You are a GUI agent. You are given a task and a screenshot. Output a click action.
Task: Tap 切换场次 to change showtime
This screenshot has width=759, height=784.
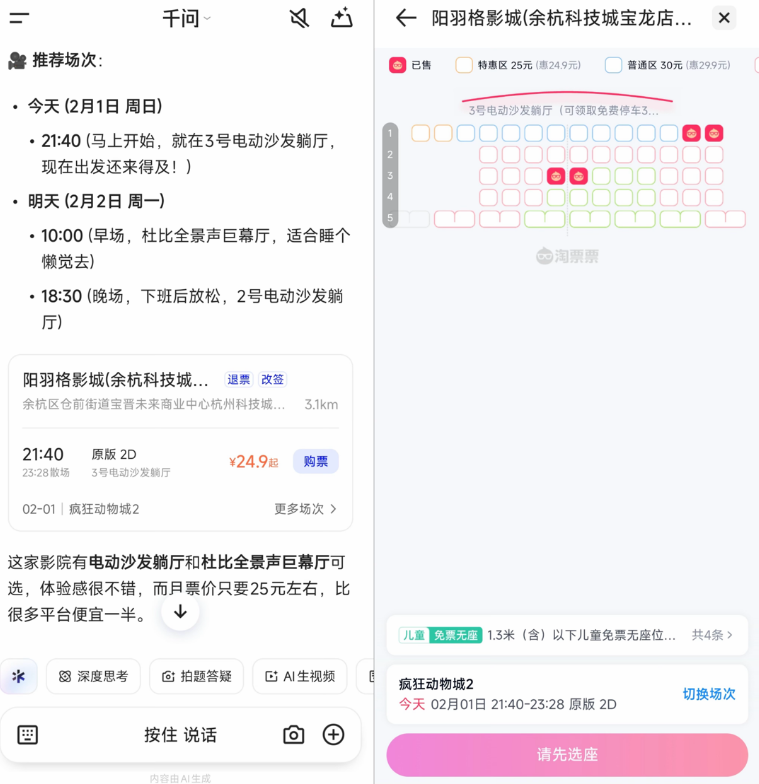[709, 693]
